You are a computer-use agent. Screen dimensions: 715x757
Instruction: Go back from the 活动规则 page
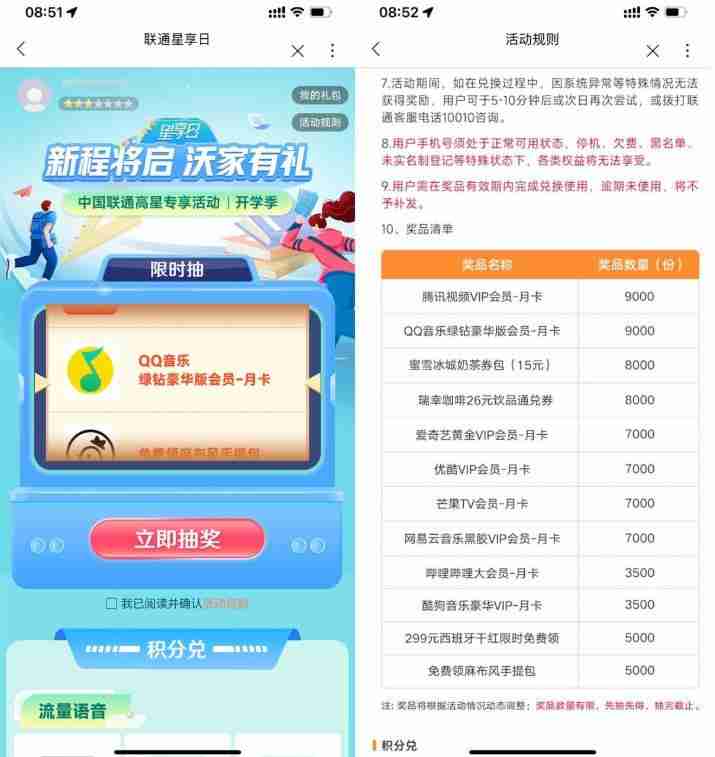coord(376,49)
